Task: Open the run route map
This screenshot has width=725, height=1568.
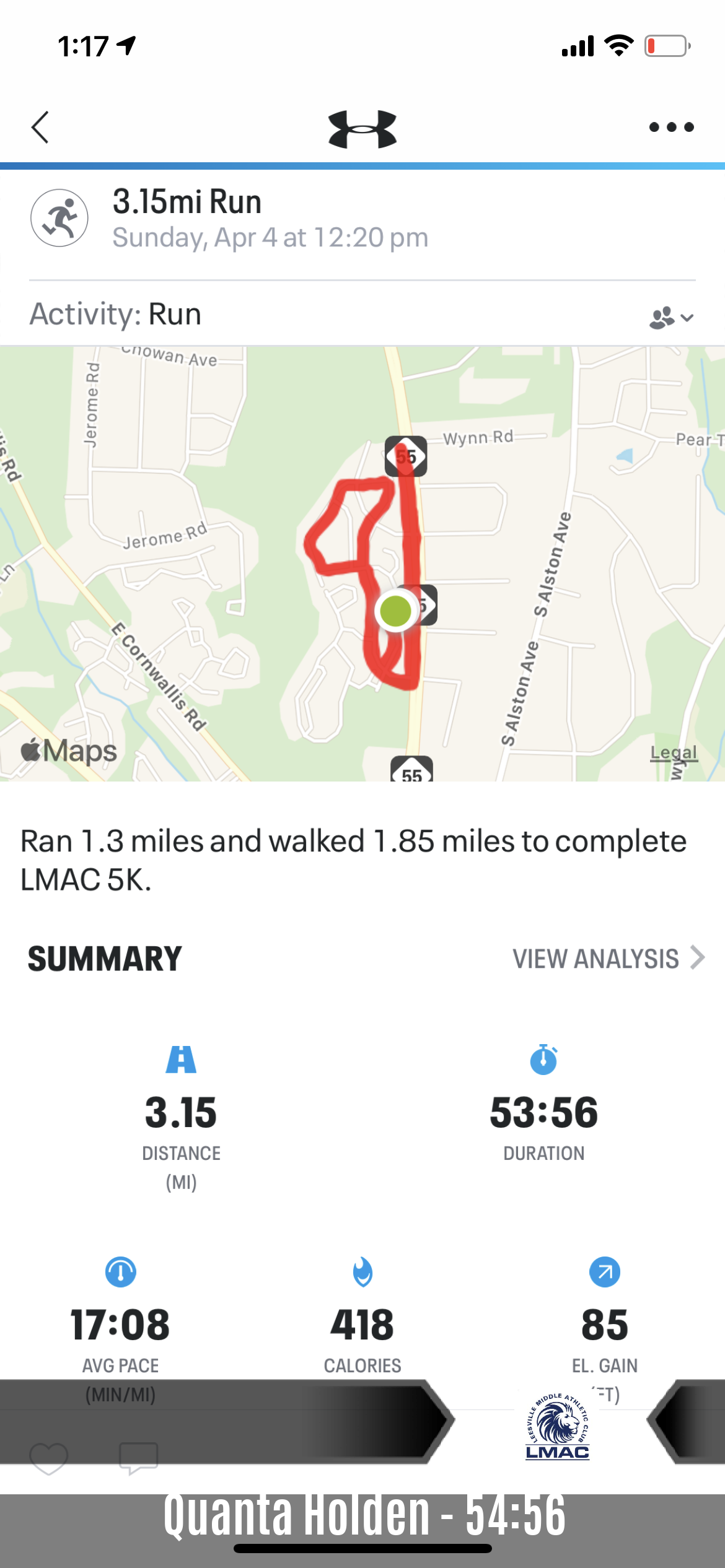Action: point(362,564)
